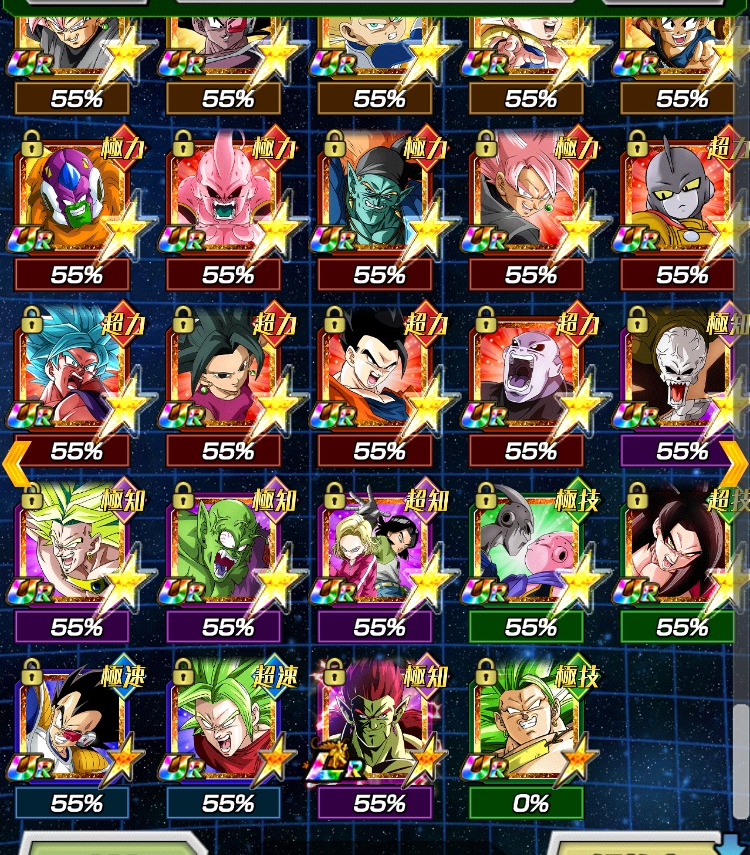Go to the next page with the right arrow
The width and height of the screenshot is (750, 855).
[x=735, y=462]
